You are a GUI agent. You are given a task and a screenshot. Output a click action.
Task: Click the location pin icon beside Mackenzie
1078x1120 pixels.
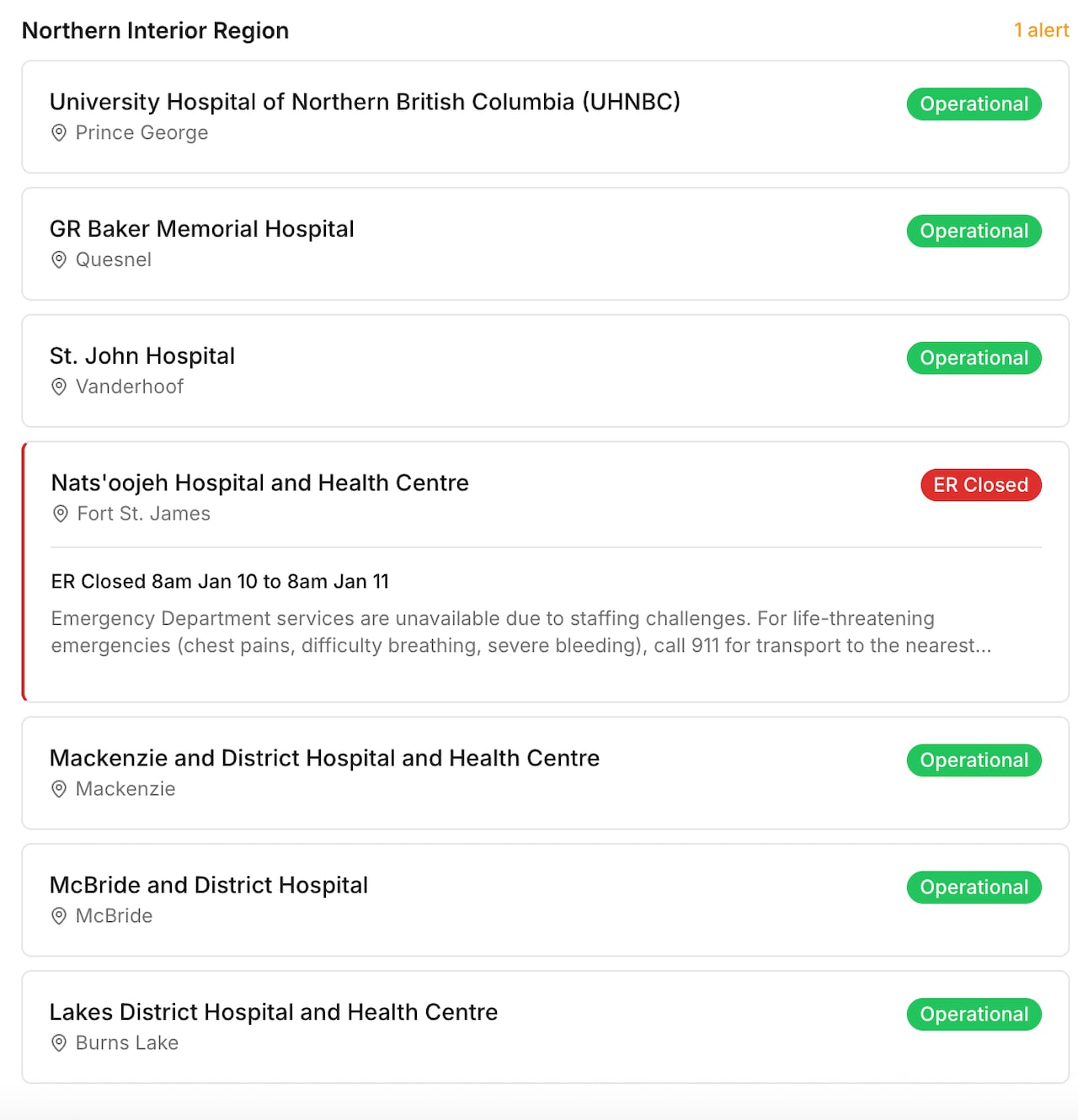tap(58, 790)
